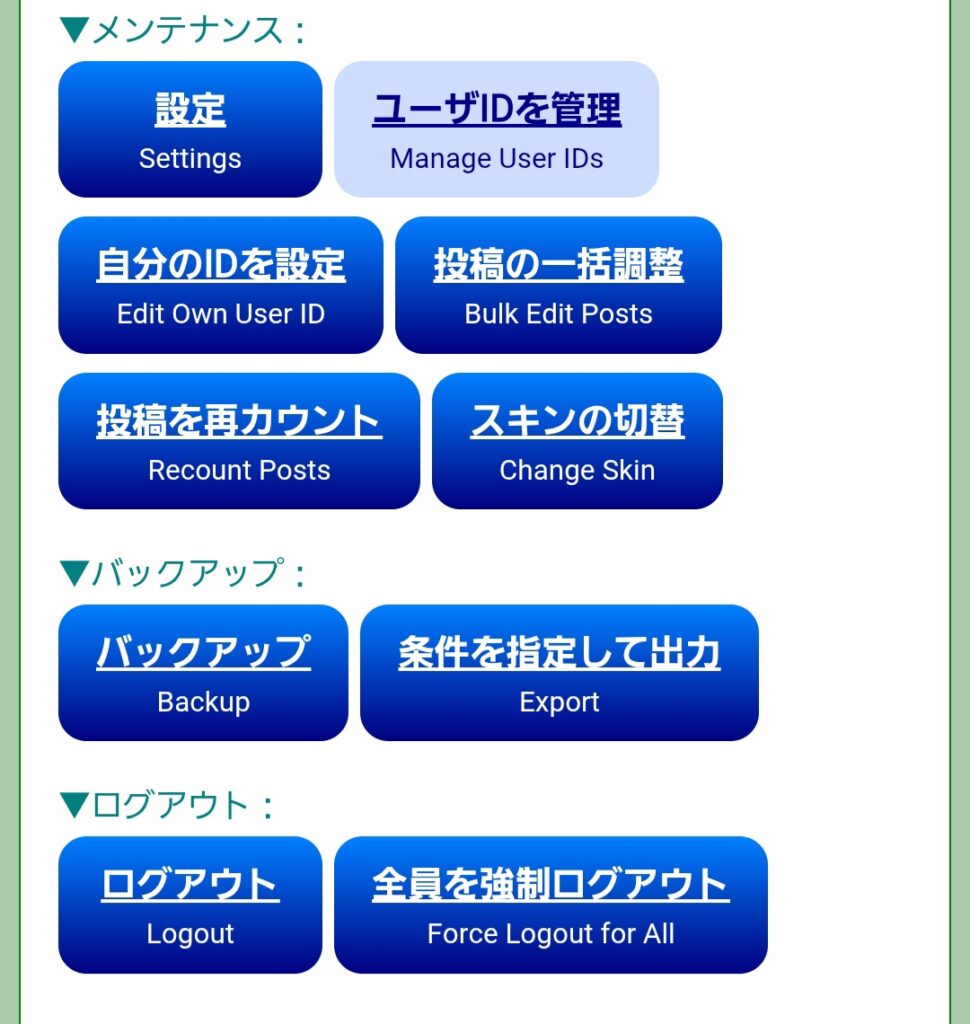
Task: Select Force Logout for All
Action: pyautogui.click(x=550, y=905)
